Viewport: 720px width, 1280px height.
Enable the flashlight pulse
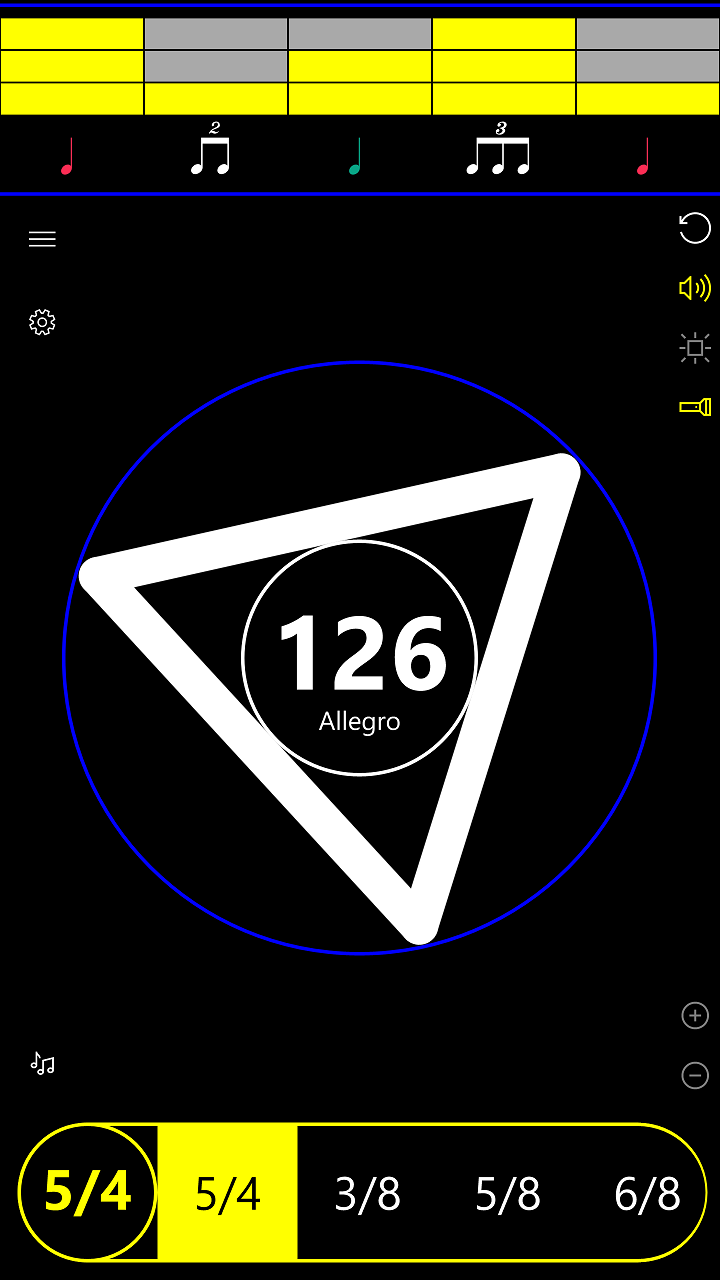click(x=694, y=404)
